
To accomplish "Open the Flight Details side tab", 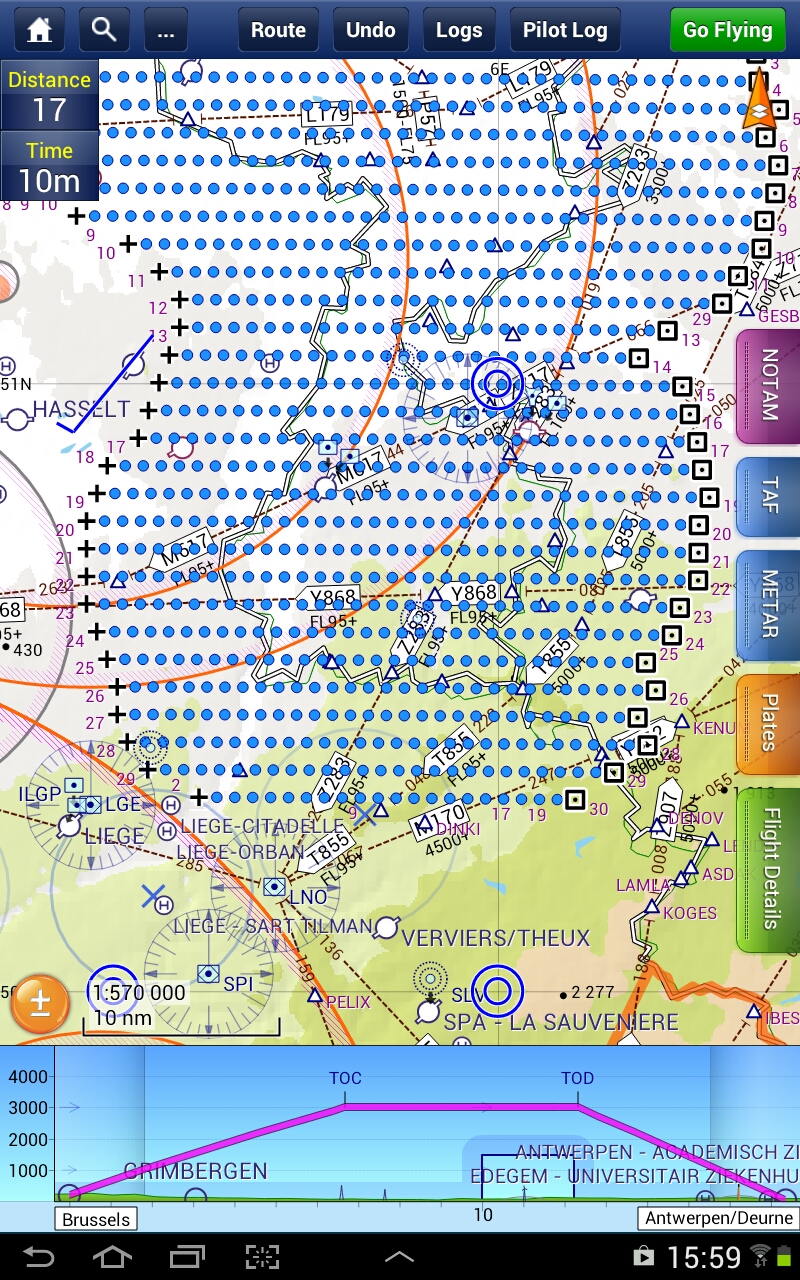I will (768, 868).
